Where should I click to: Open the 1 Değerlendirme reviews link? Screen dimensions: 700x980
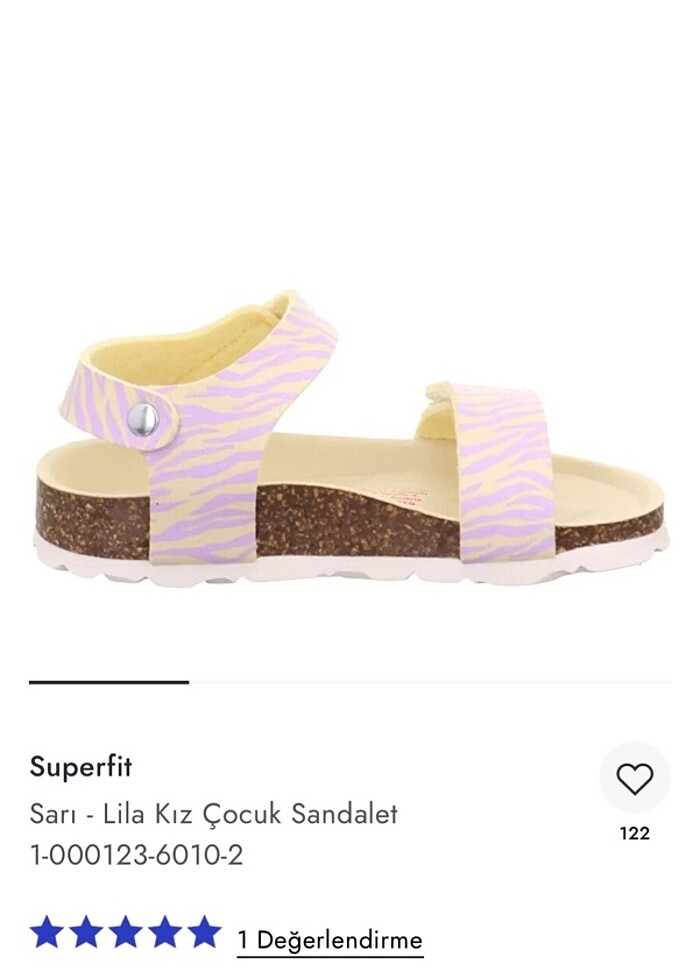330,941
